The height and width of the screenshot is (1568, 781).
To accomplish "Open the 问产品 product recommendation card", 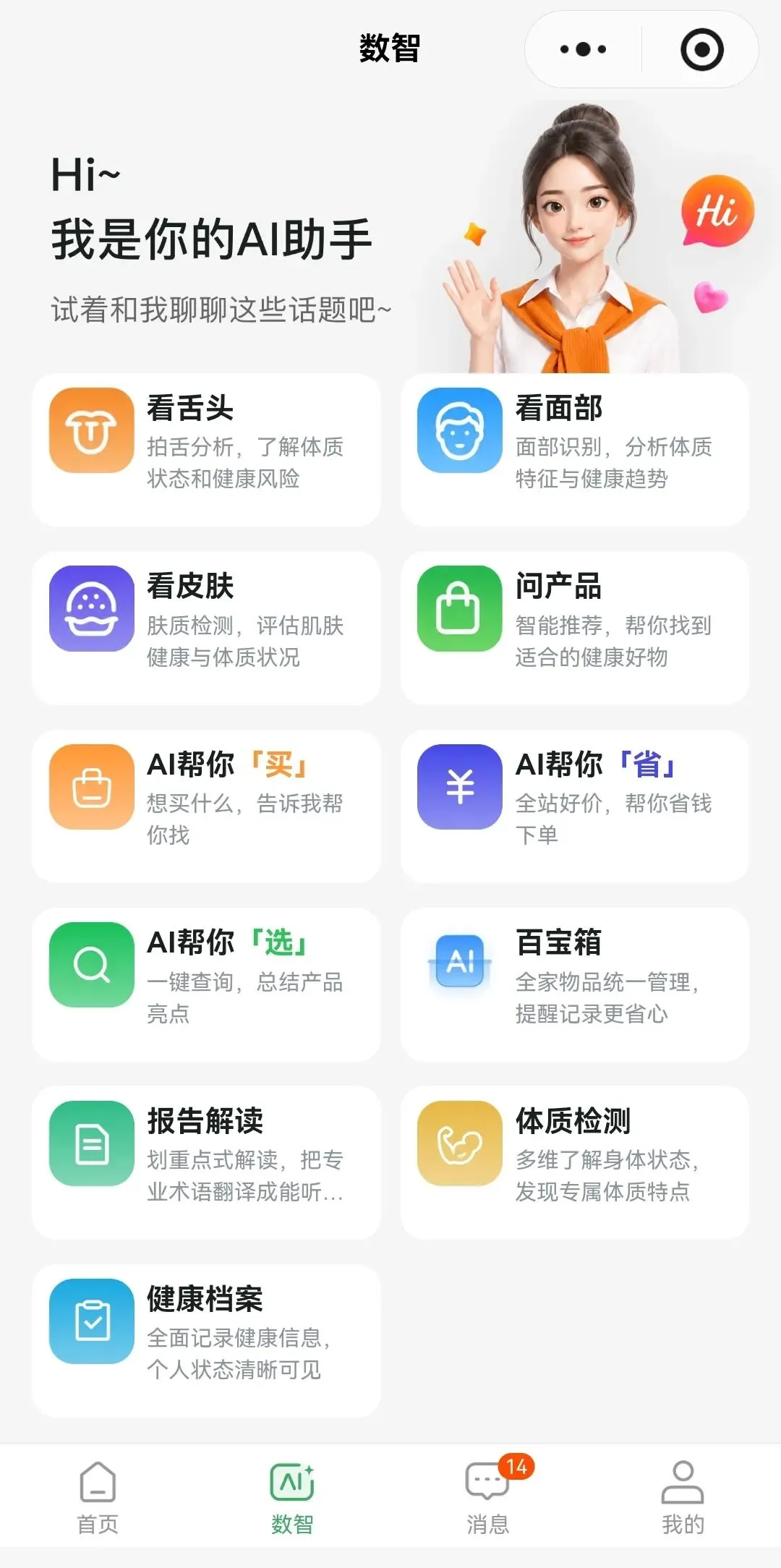I will pos(575,628).
